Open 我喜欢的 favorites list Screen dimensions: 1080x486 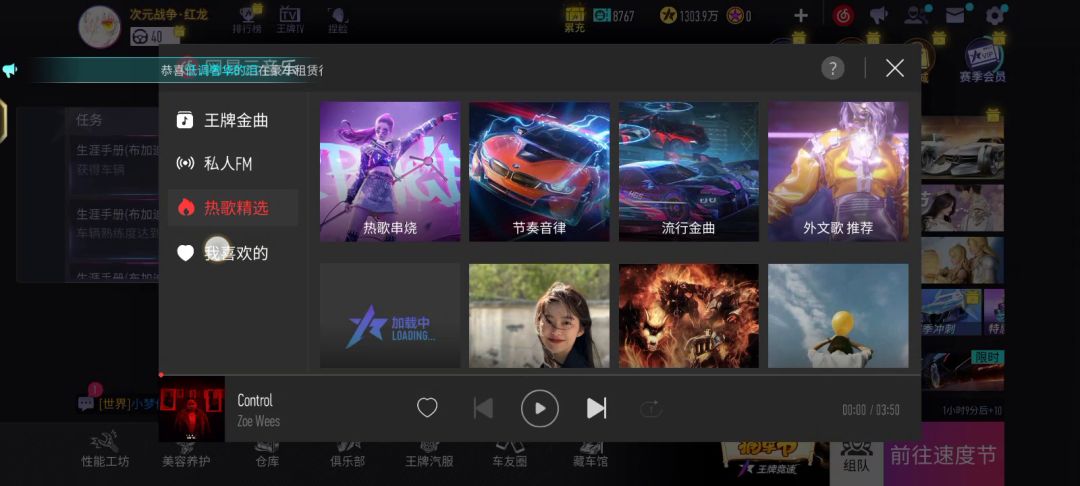pos(233,253)
